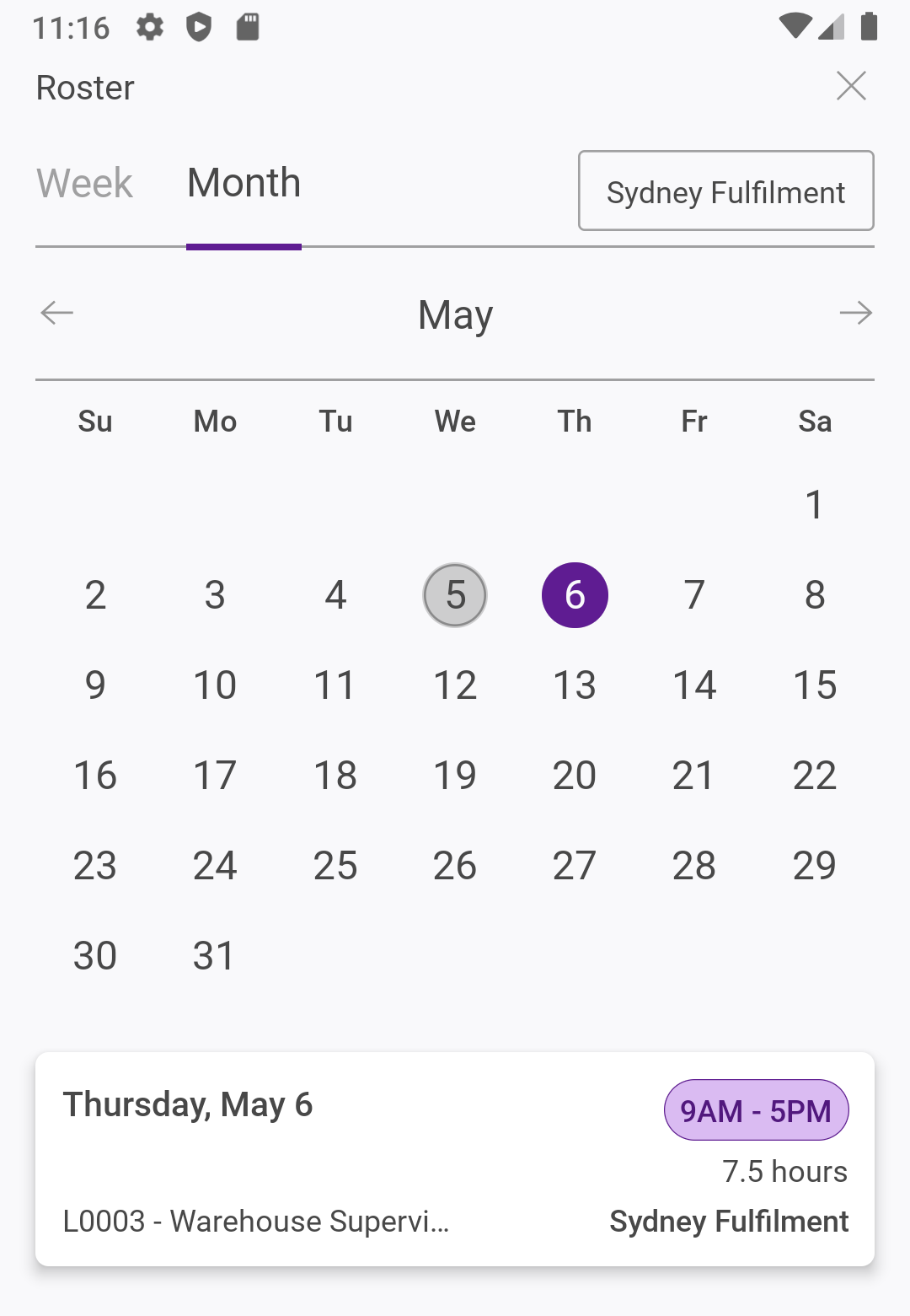Select May 5 on the calendar

[455, 595]
